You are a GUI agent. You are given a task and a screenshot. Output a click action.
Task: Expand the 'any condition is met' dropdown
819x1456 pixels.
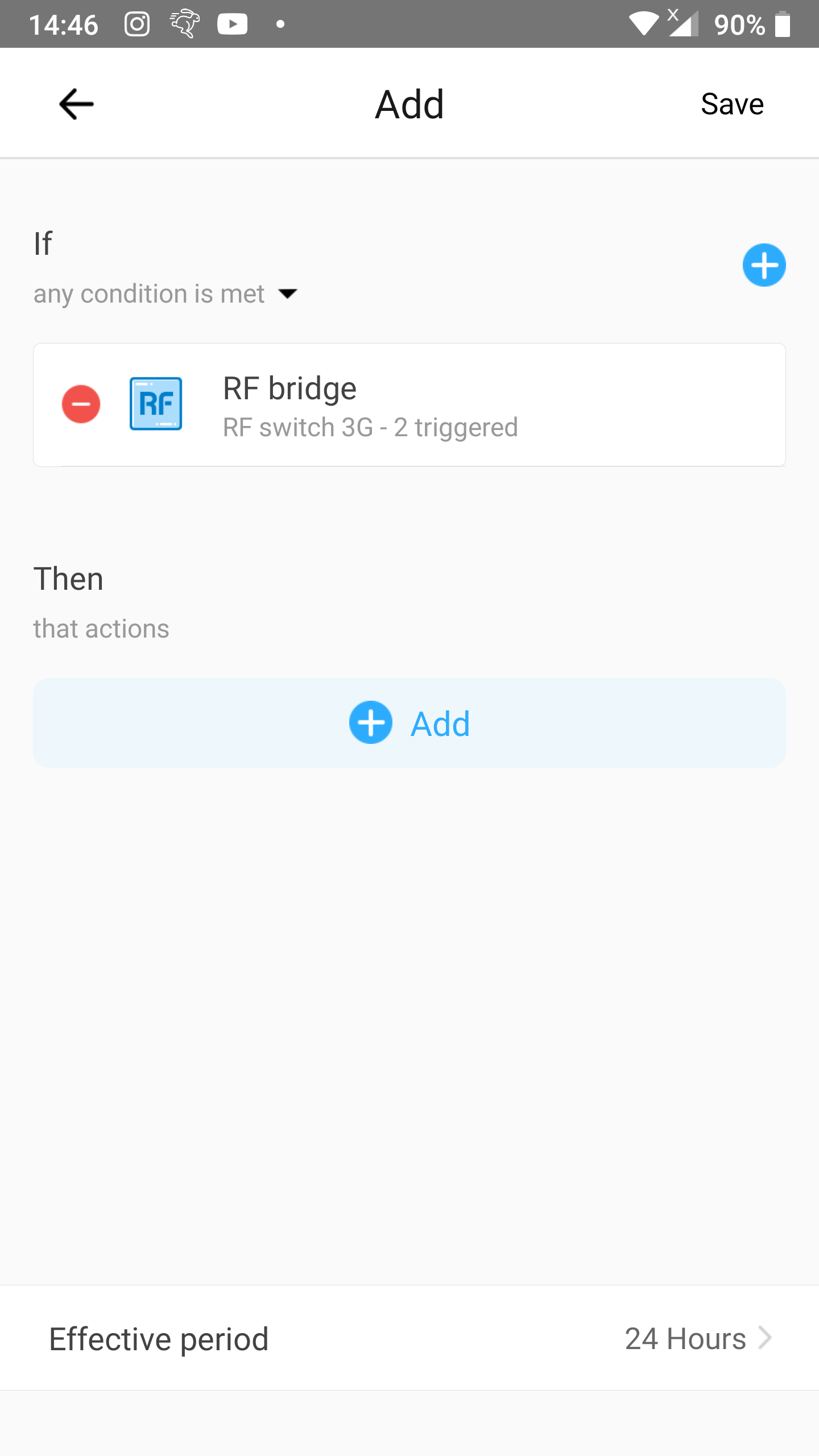pos(166,294)
